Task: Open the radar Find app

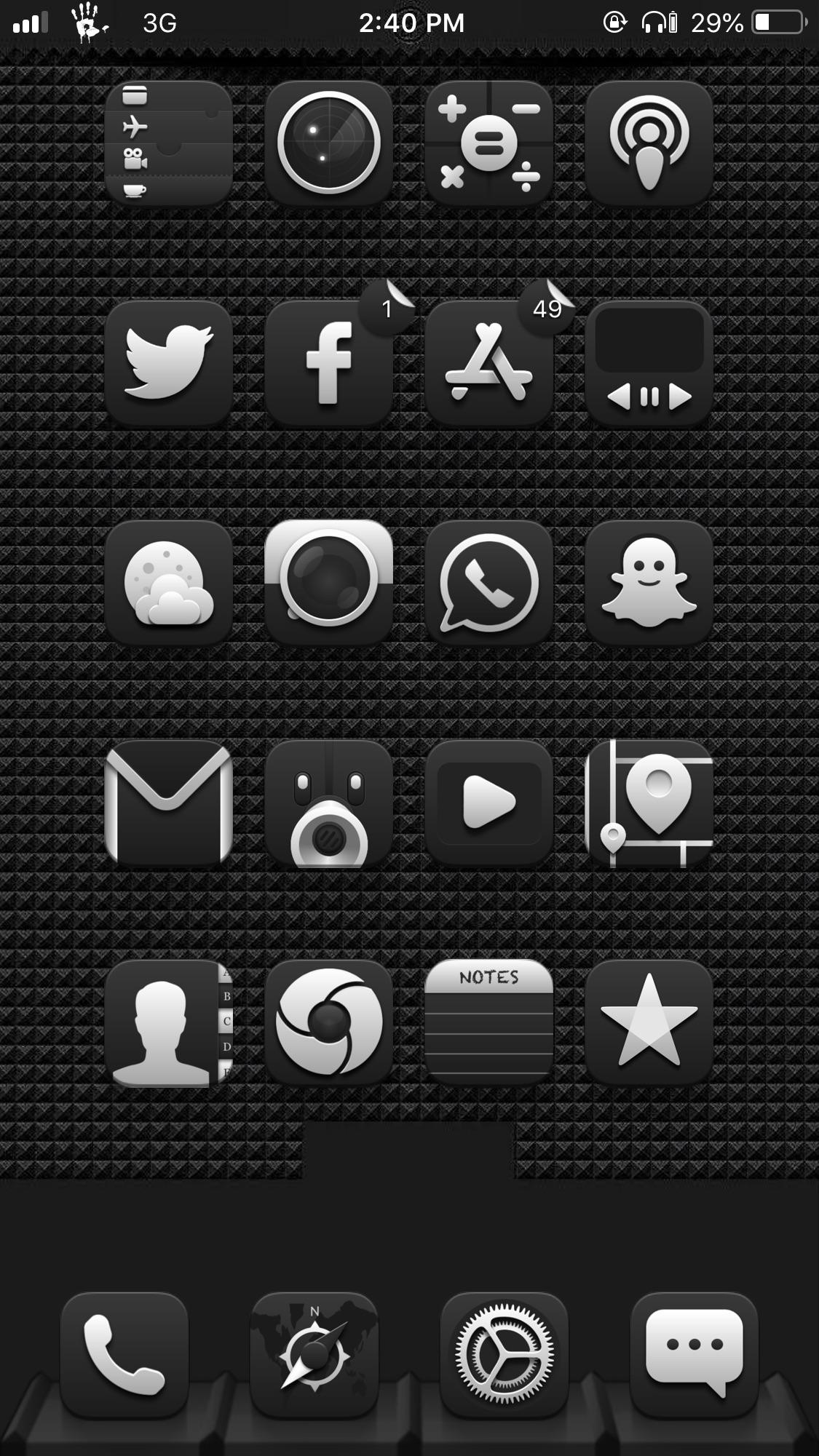Action: pos(329,143)
